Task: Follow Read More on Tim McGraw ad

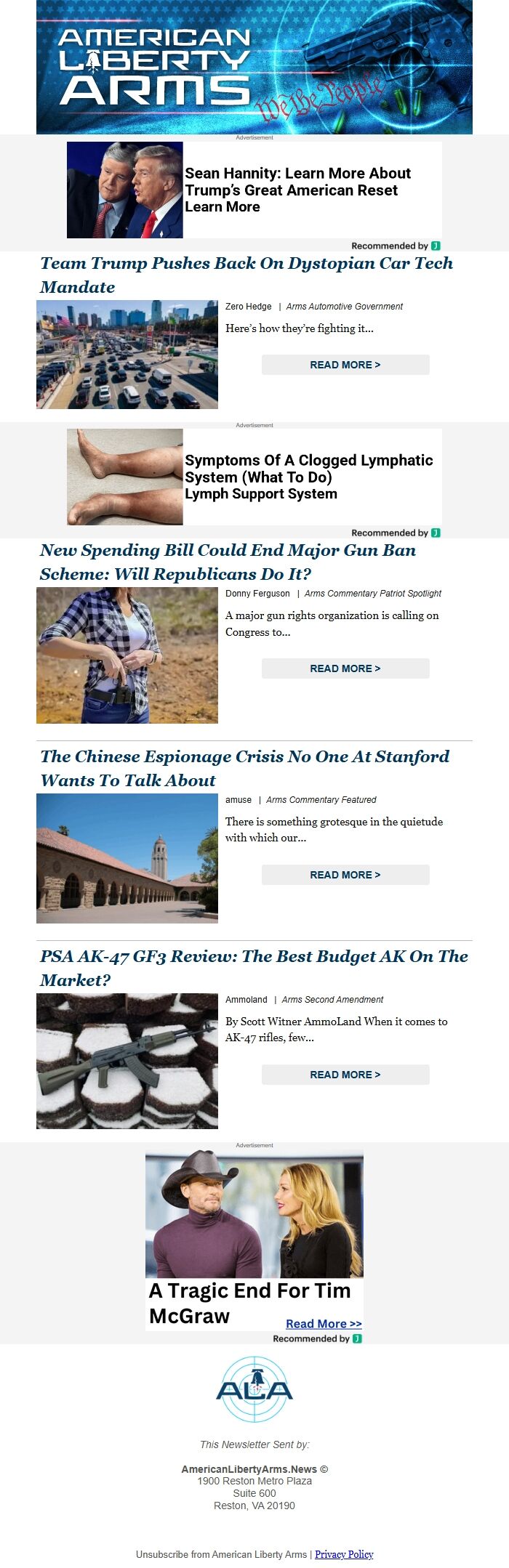Action: (x=324, y=1324)
